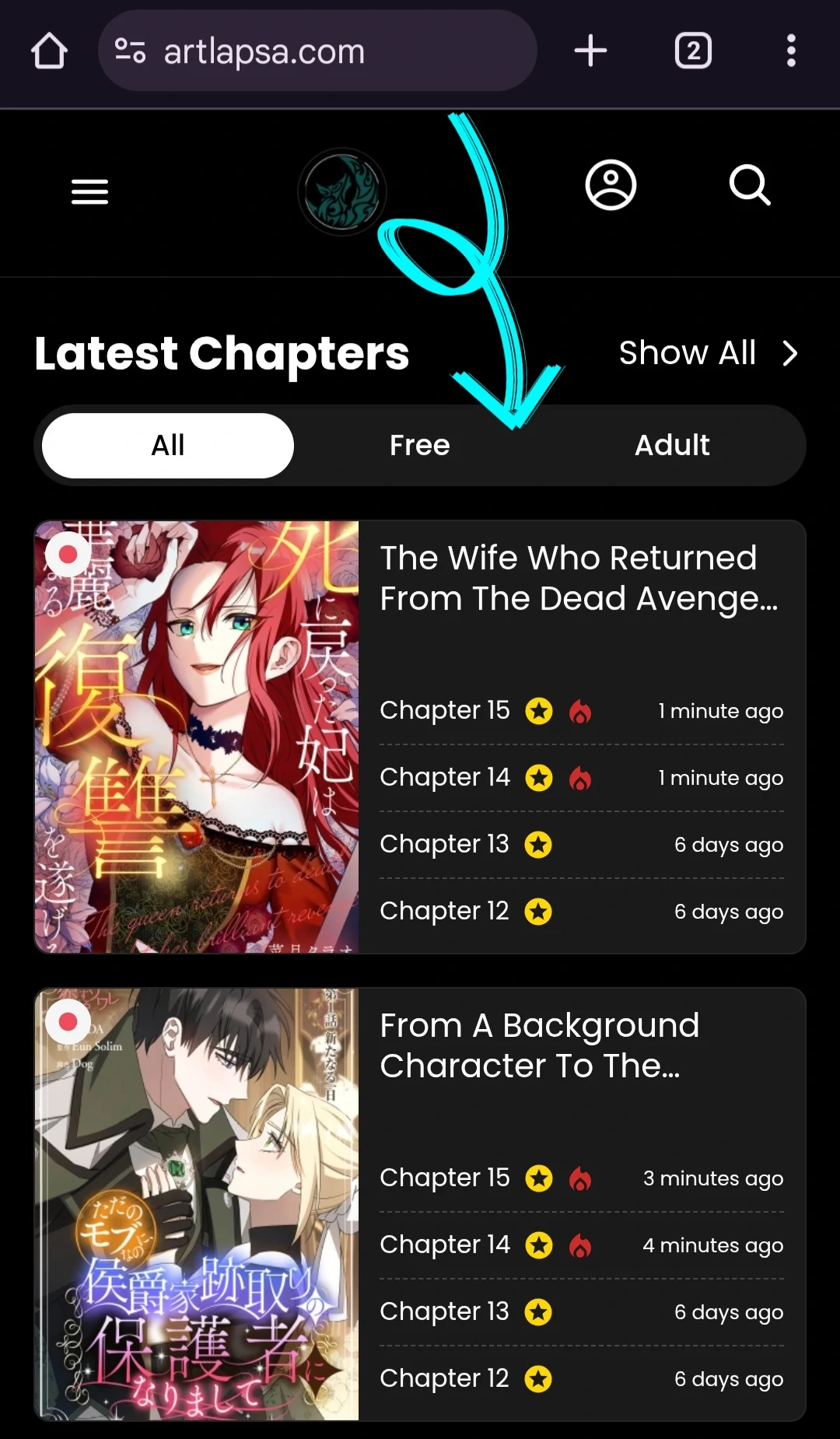The height and width of the screenshot is (1439, 840).
Task: Open a new browser tab
Action: tap(590, 51)
